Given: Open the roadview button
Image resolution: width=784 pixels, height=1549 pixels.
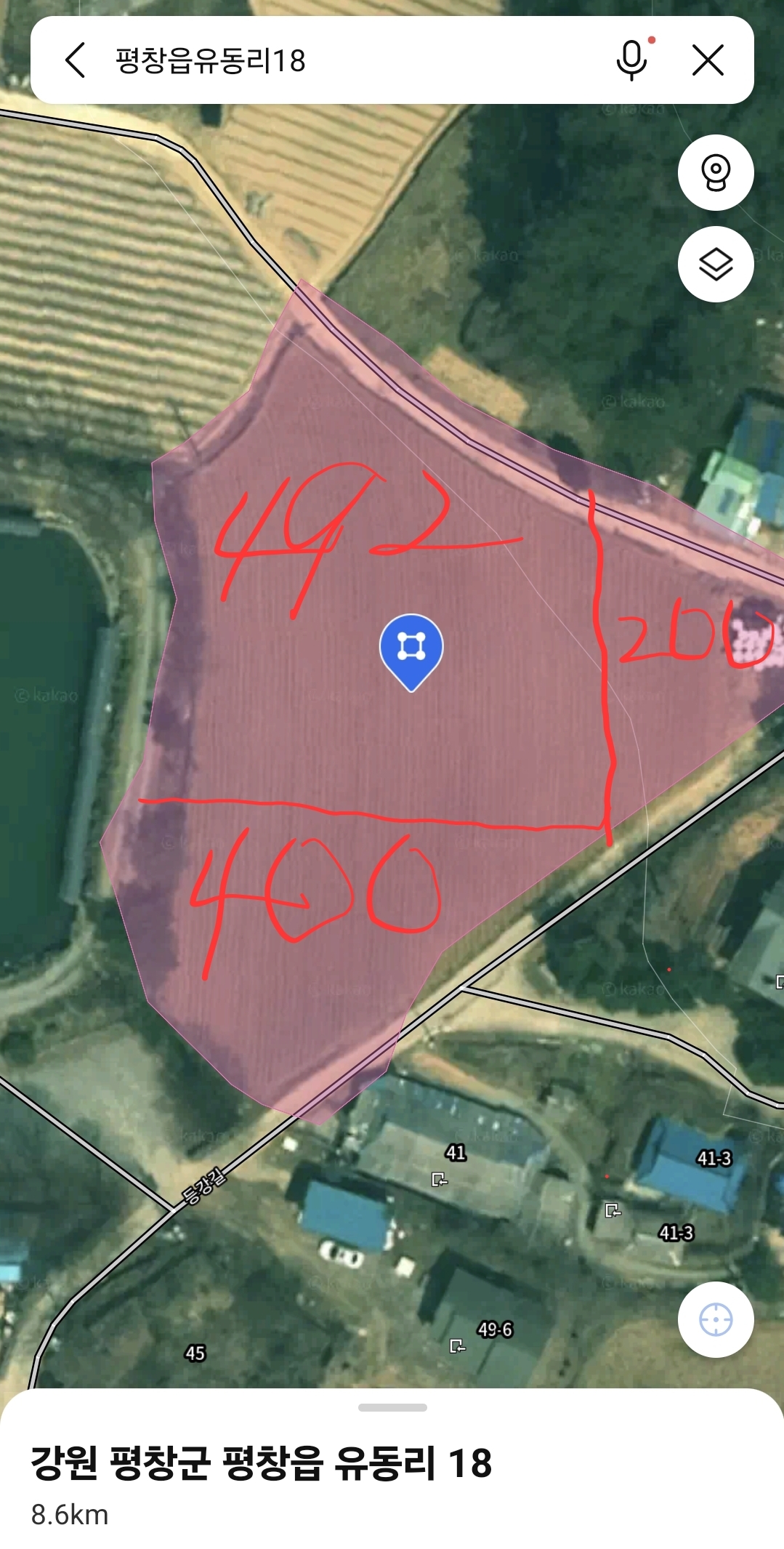Looking at the screenshot, I should click(x=715, y=173).
